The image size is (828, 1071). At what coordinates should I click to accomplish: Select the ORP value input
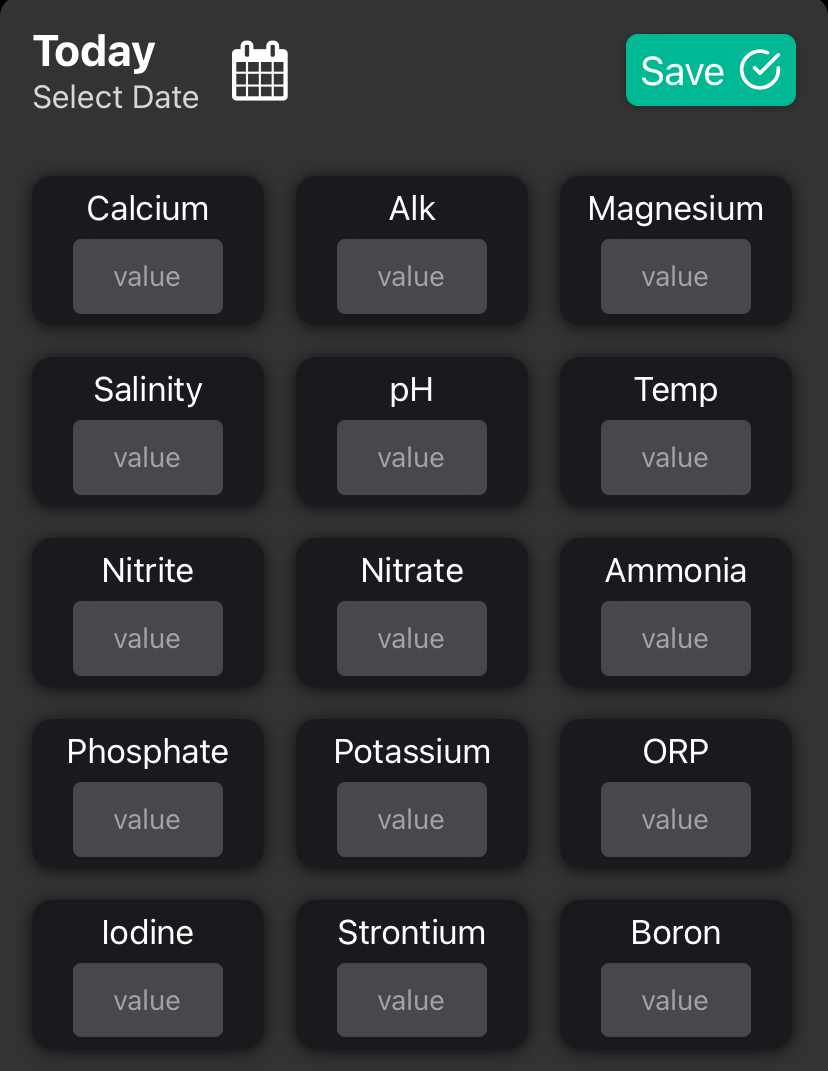coord(676,820)
